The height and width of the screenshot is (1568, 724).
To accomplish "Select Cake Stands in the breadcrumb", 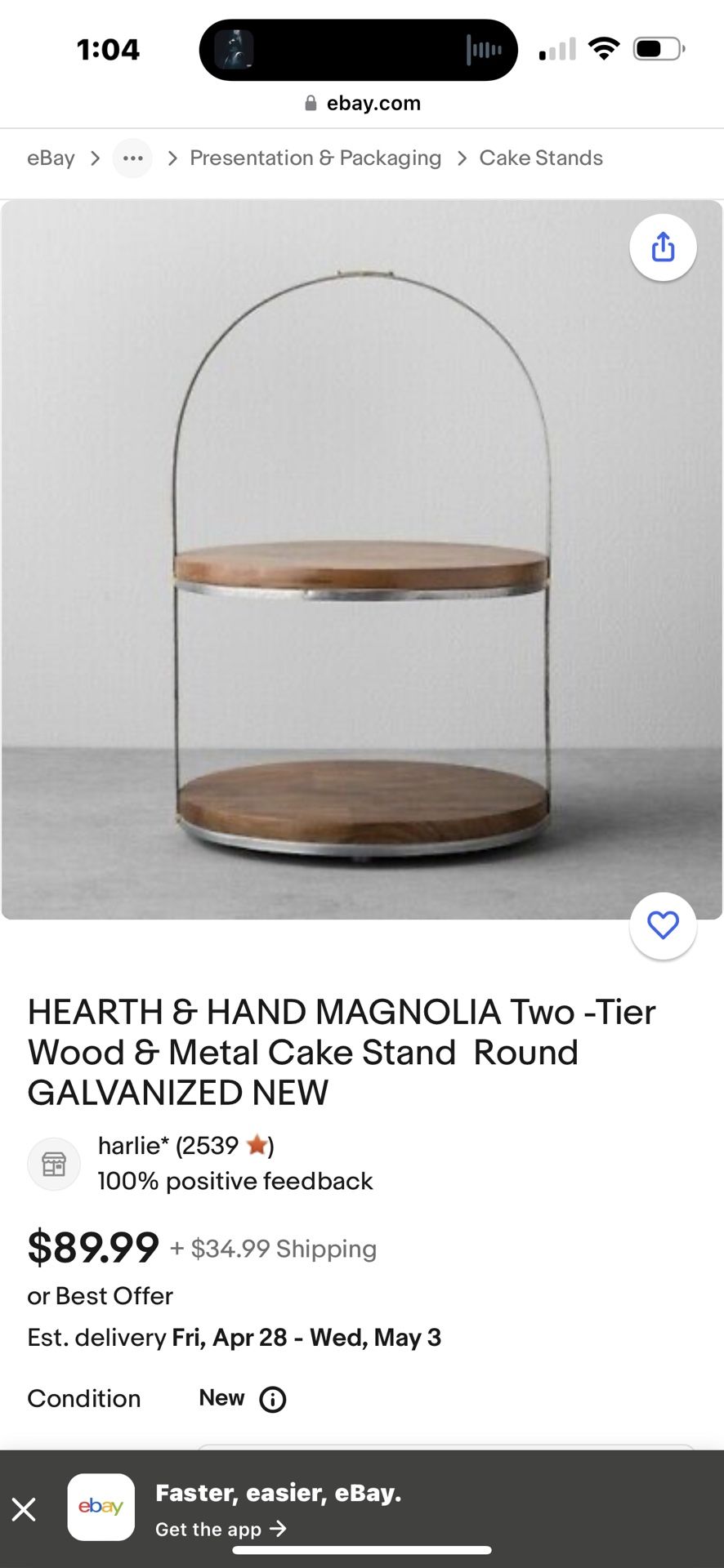I will 540,158.
